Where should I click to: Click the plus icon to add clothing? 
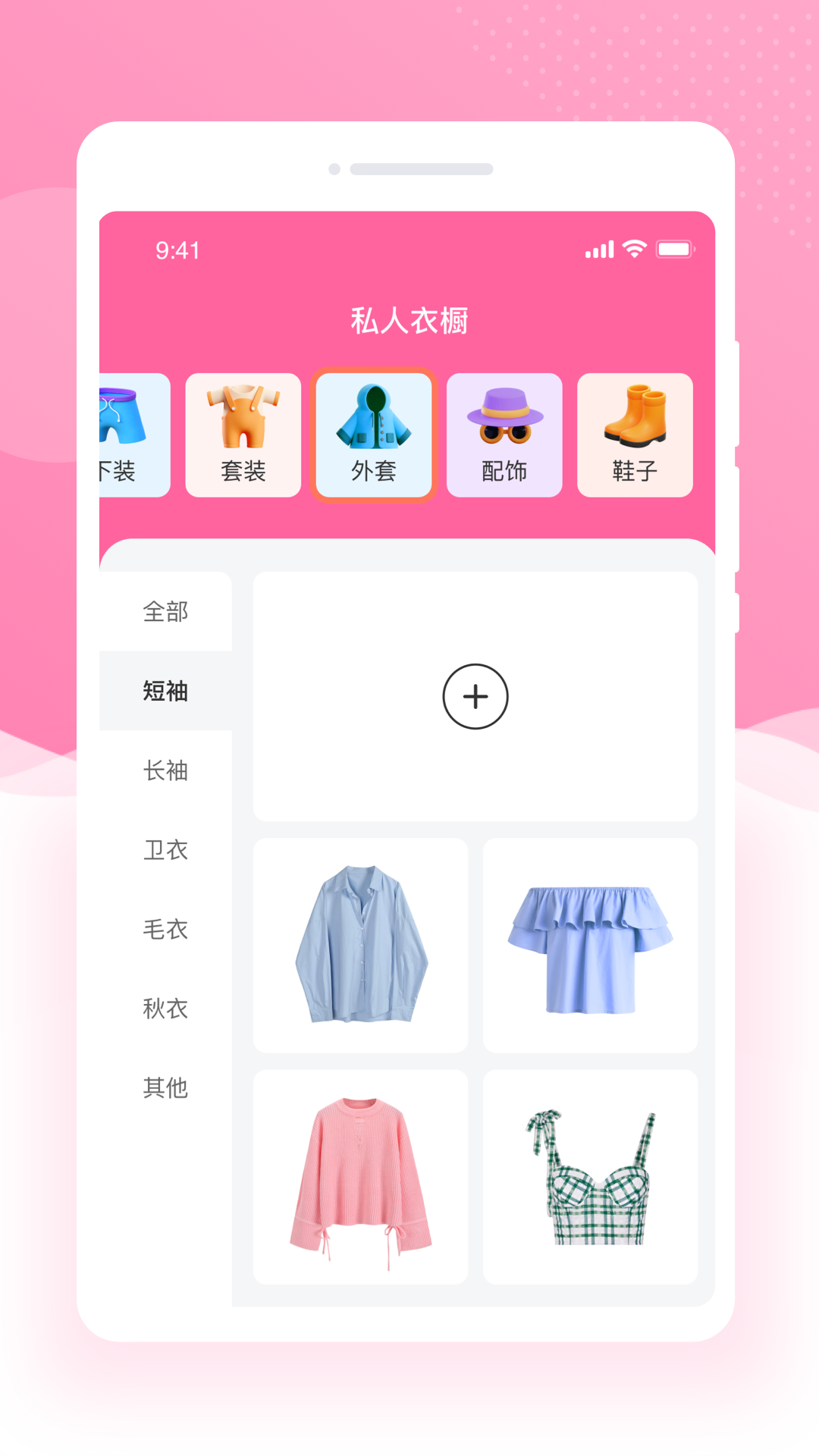(x=475, y=696)
